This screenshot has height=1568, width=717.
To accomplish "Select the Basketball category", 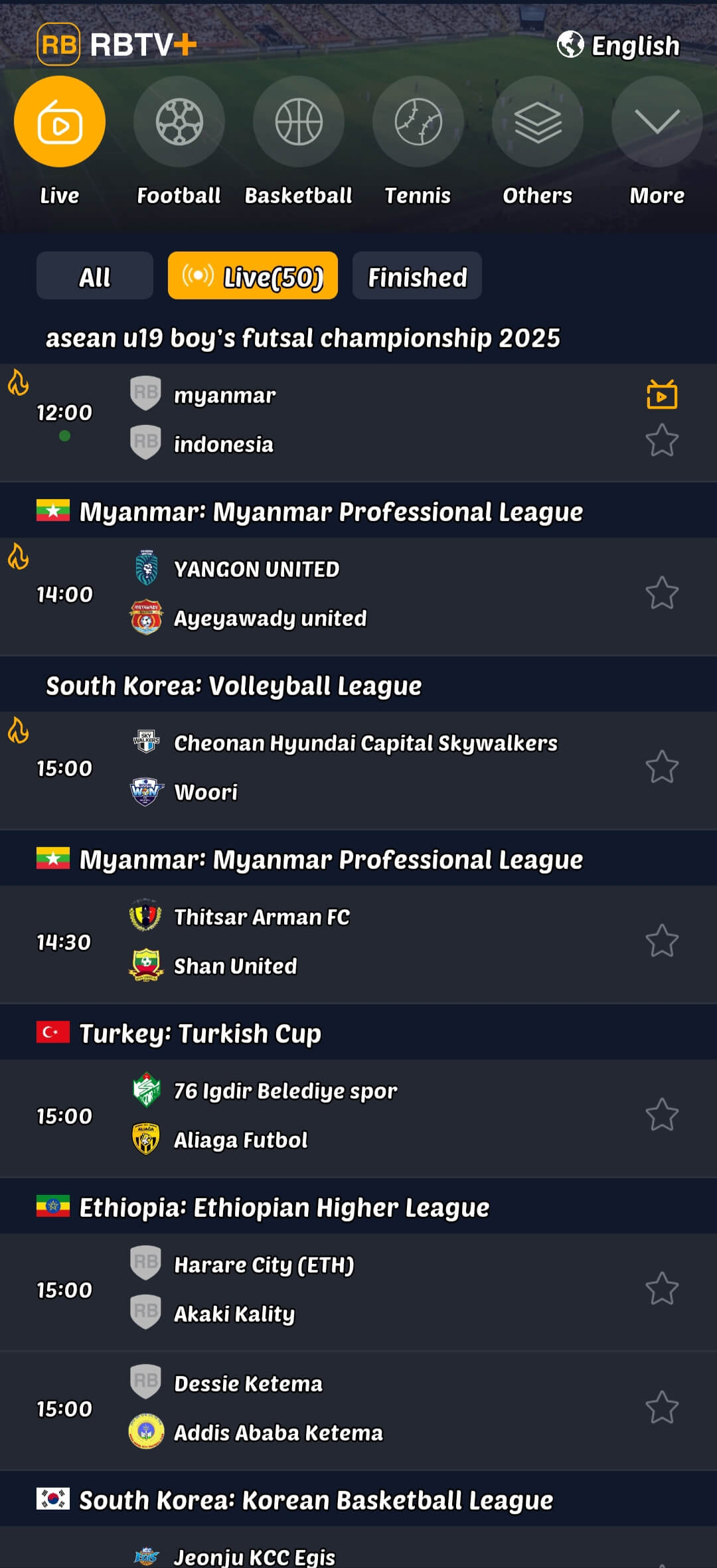I will [298, 122].
